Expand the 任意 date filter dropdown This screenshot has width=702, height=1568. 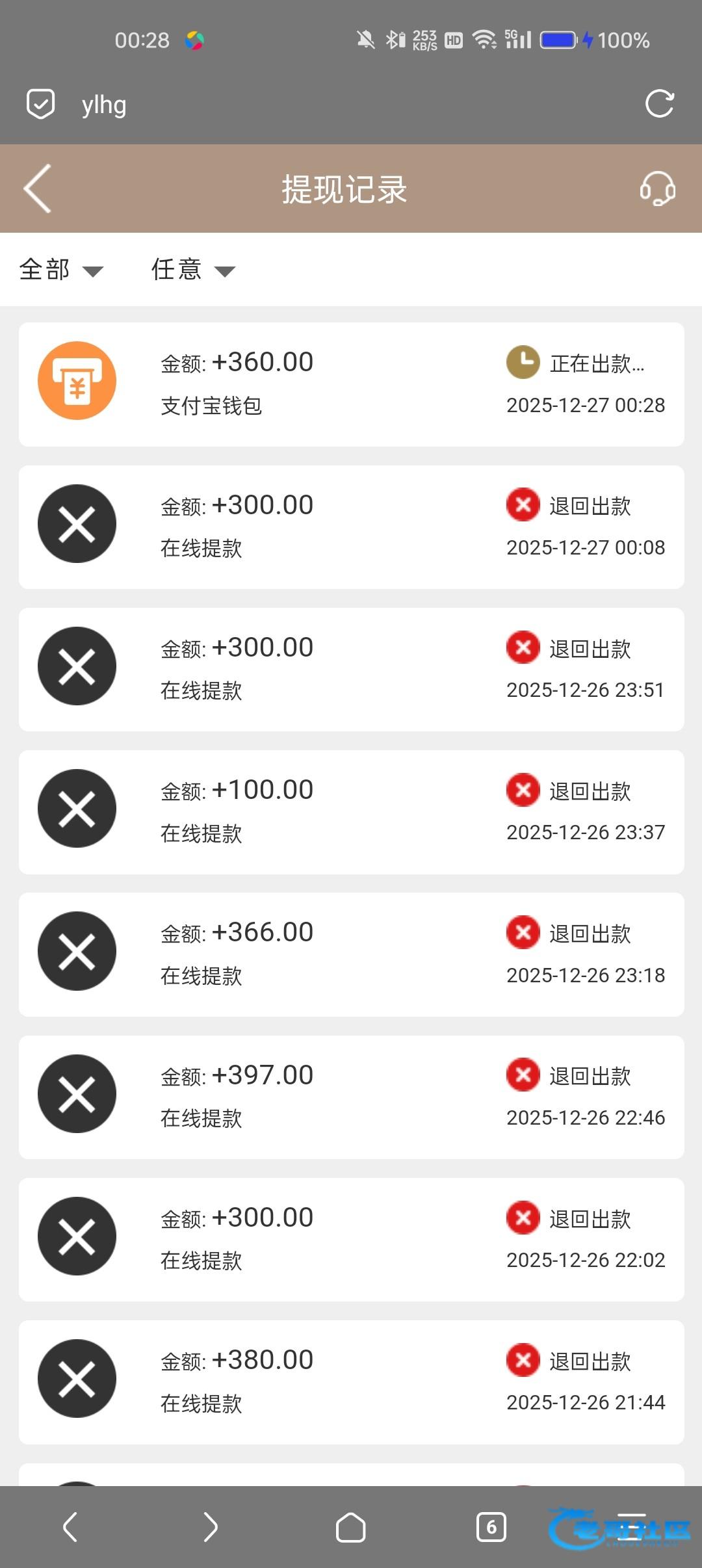point(193,270)
